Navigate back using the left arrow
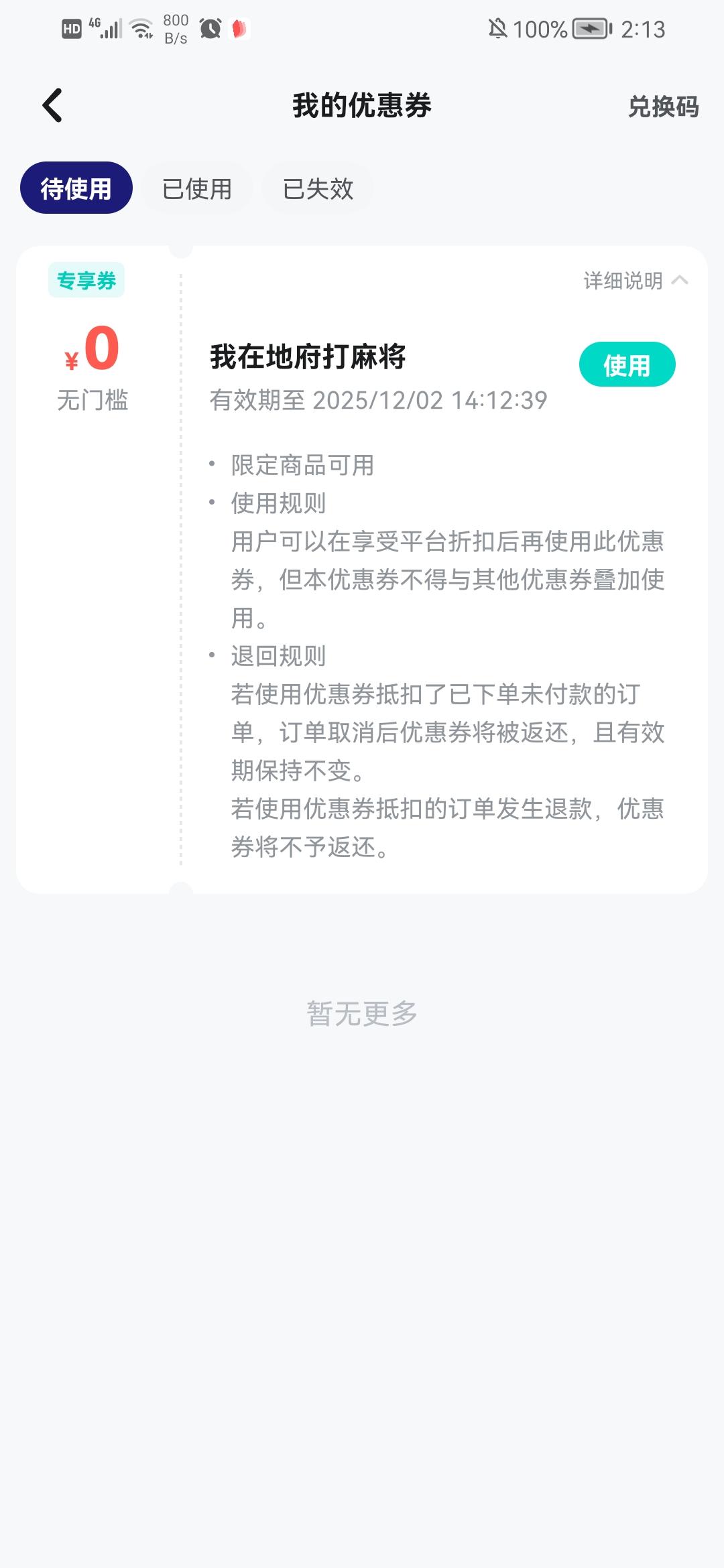Image resolution: width=724 pixels, height=1568 pixels. coord(51,106)
